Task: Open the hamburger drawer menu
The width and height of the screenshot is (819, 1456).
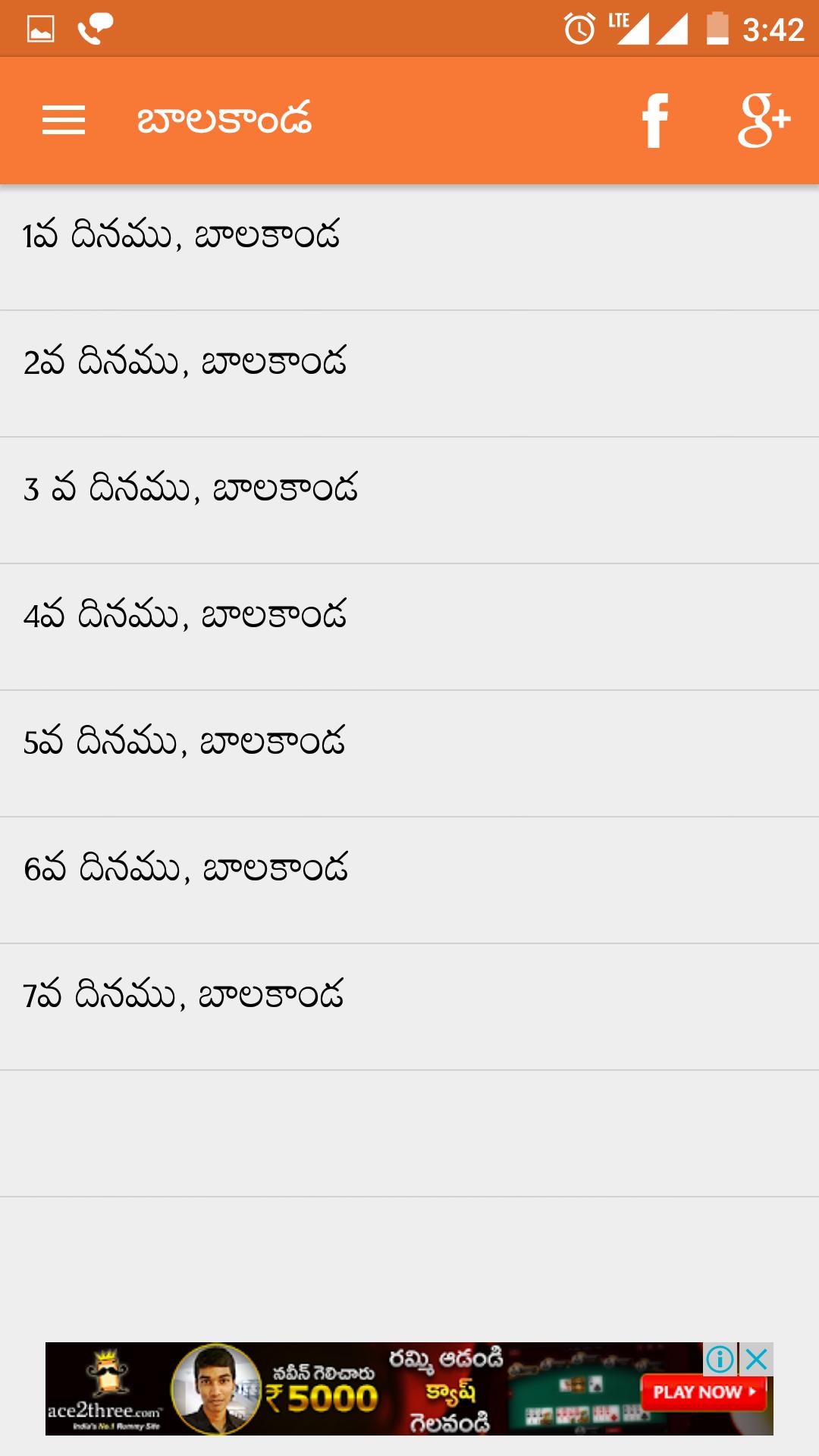Action: click(x=64, y=120)
